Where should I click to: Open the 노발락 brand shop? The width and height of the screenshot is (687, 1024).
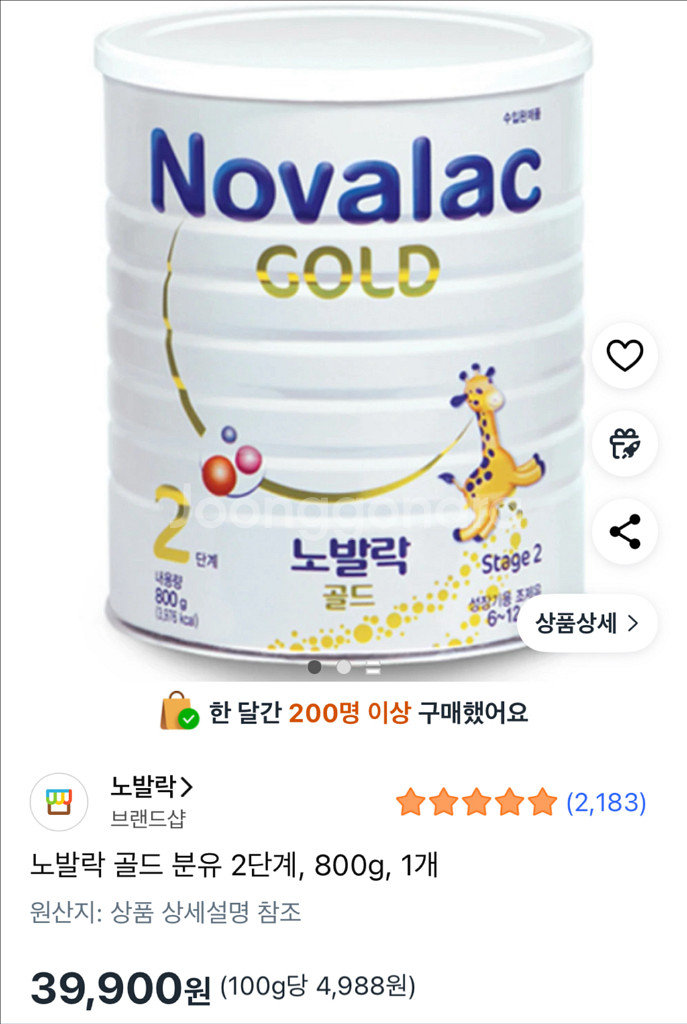(x=151, y=786)
